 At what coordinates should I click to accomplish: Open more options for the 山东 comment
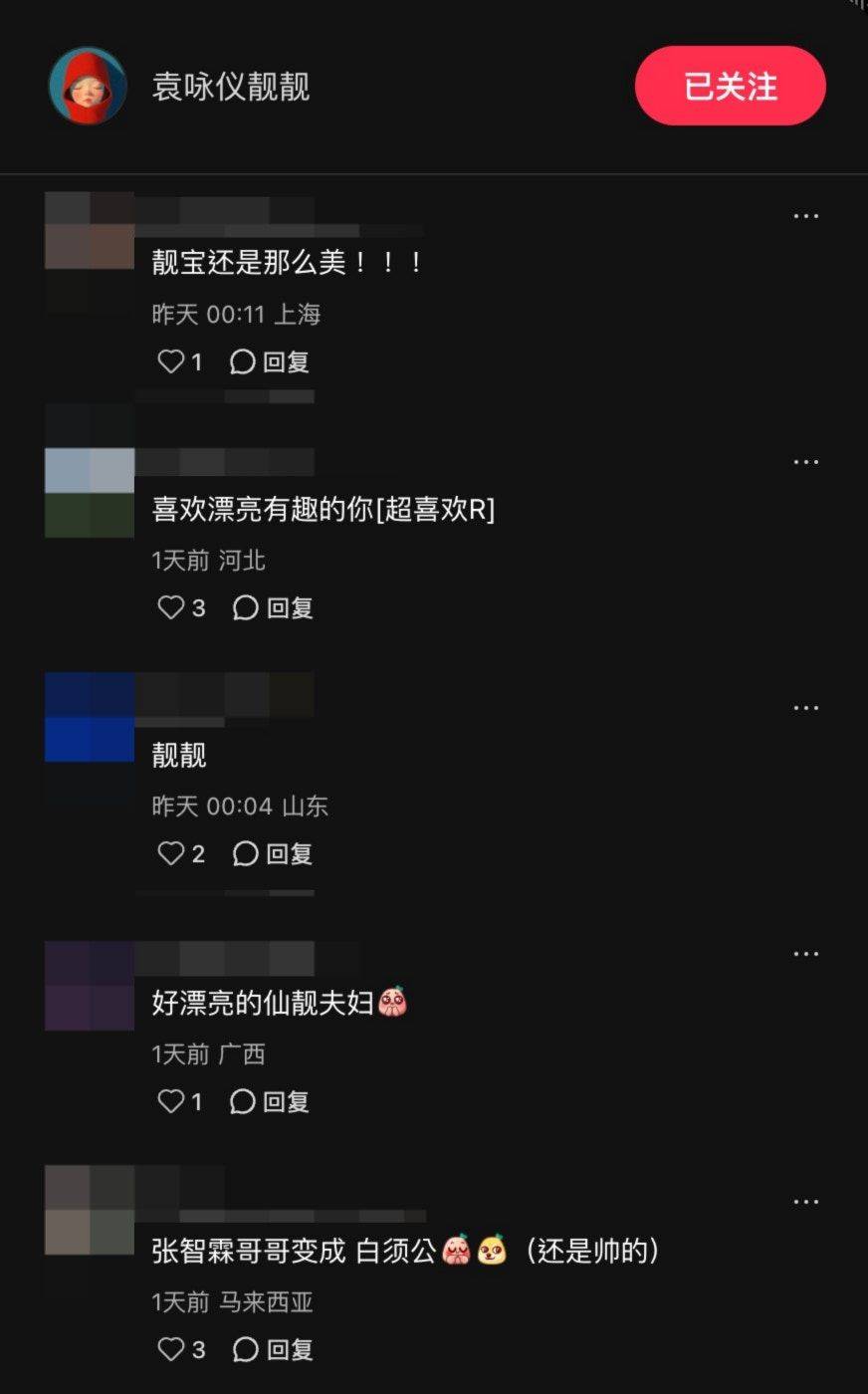[x=805, y=708]
